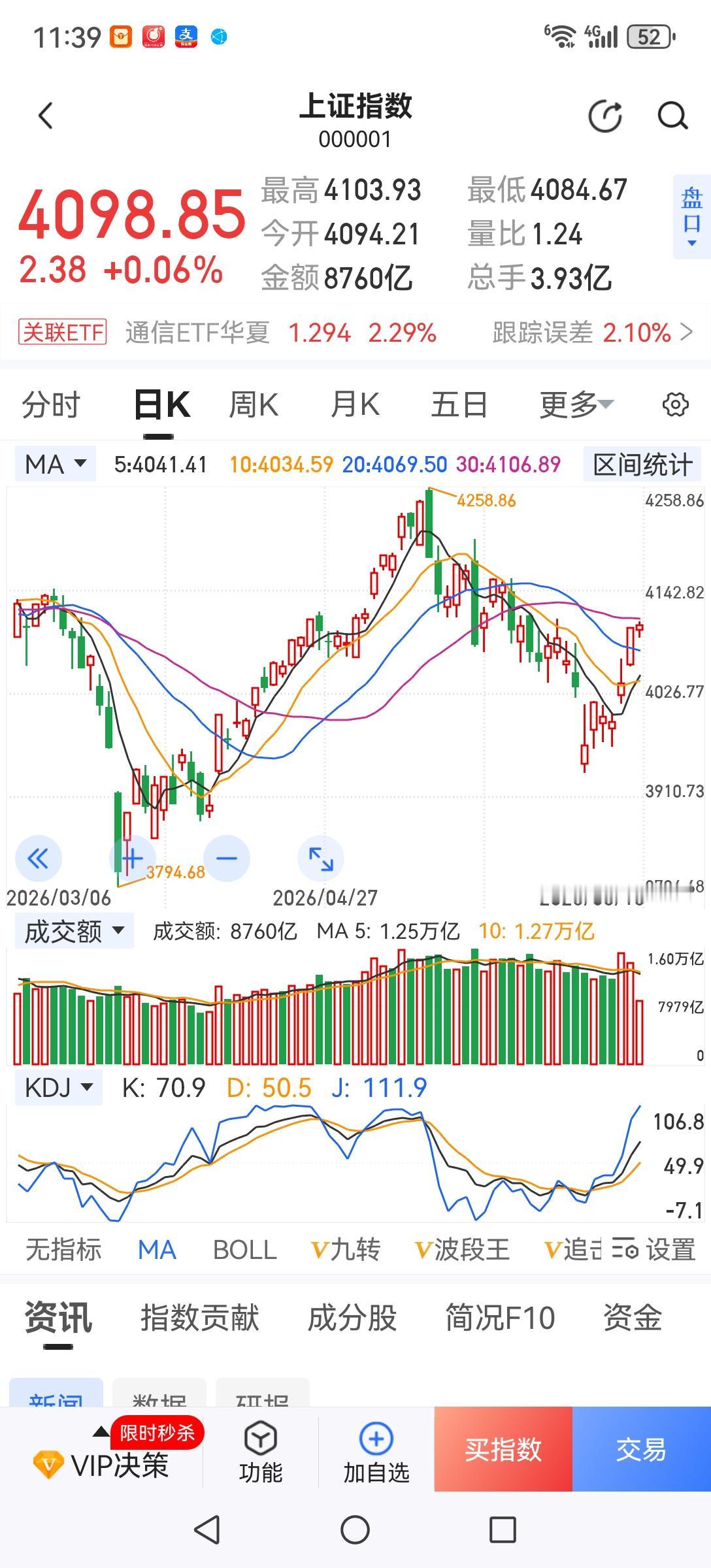Switch to the 成分股 tab
This screenshot has height=1568, width=711.
352,1317
